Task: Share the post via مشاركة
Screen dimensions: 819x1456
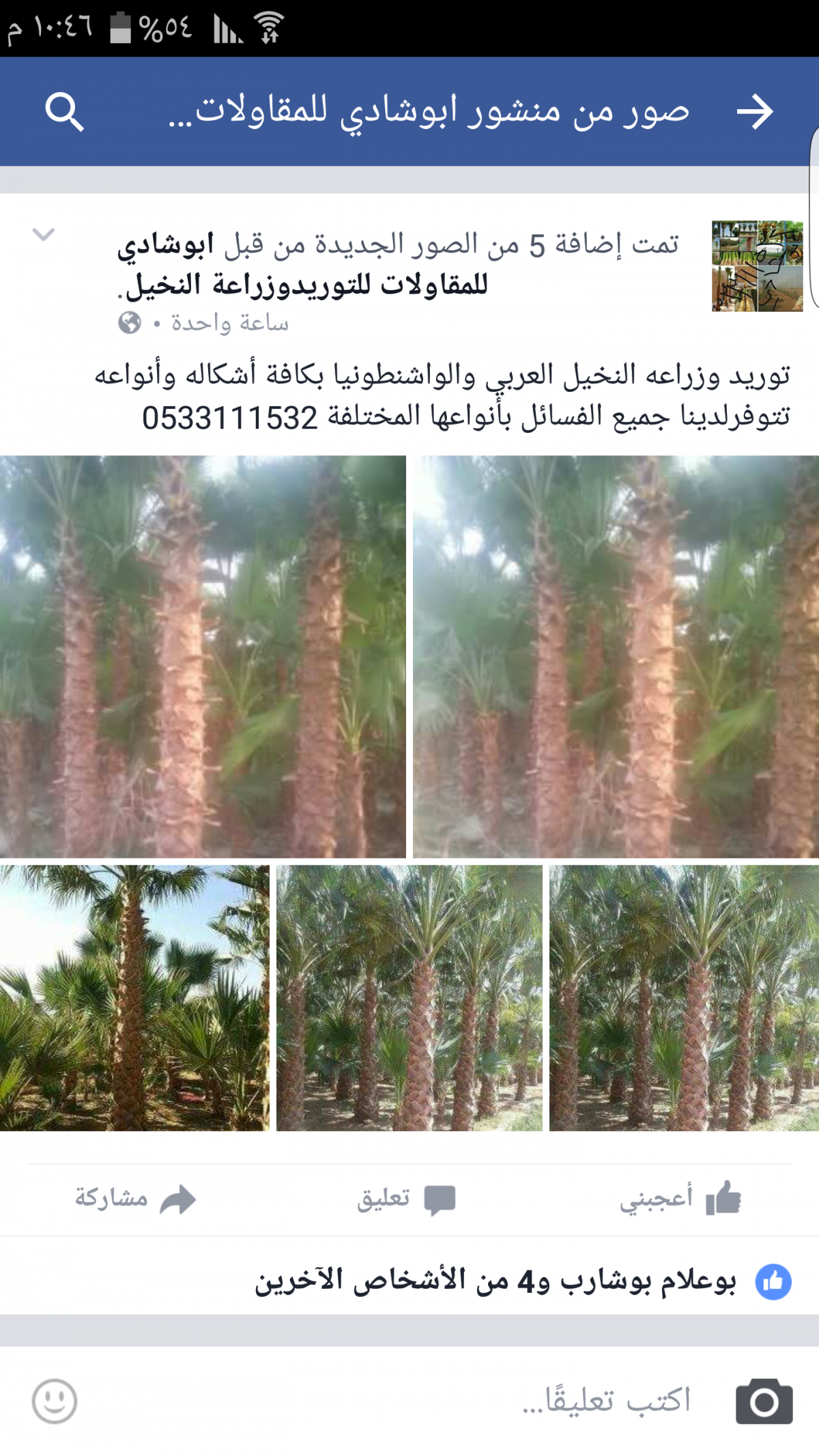Action: [x=135, y=1199]
